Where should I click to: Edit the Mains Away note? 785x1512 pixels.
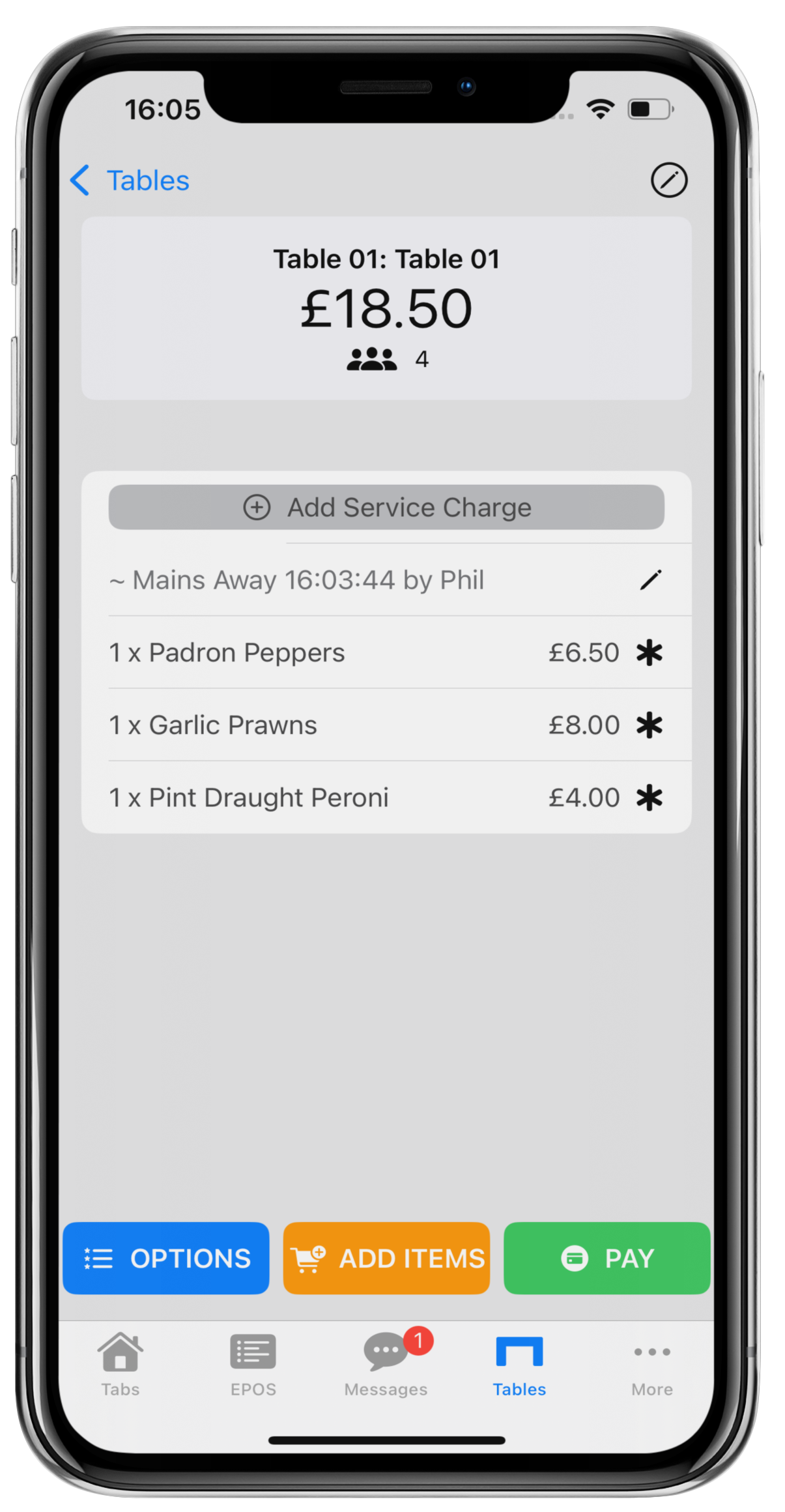[x=650, y=580]
